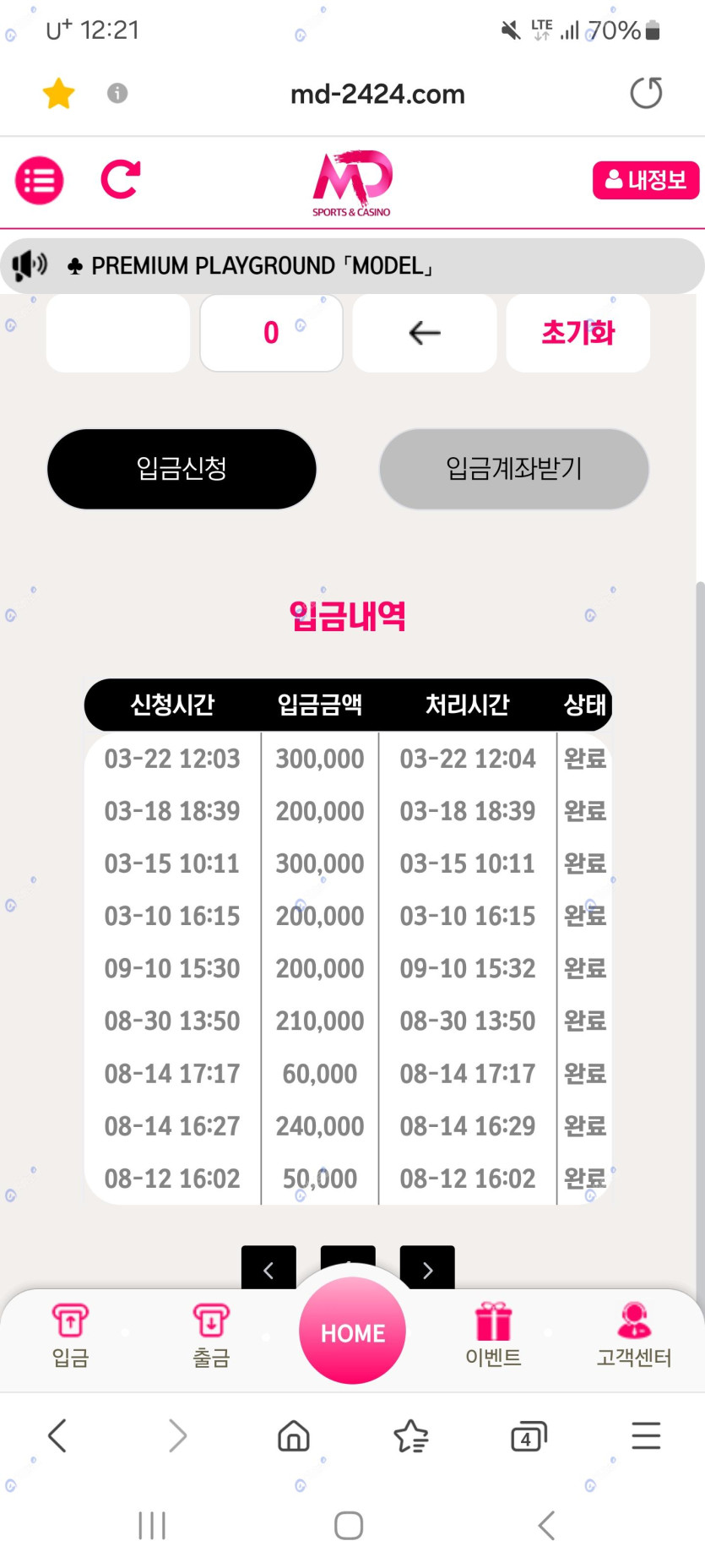
Task: Tap the round HOME button
Action: [352, 1332]
